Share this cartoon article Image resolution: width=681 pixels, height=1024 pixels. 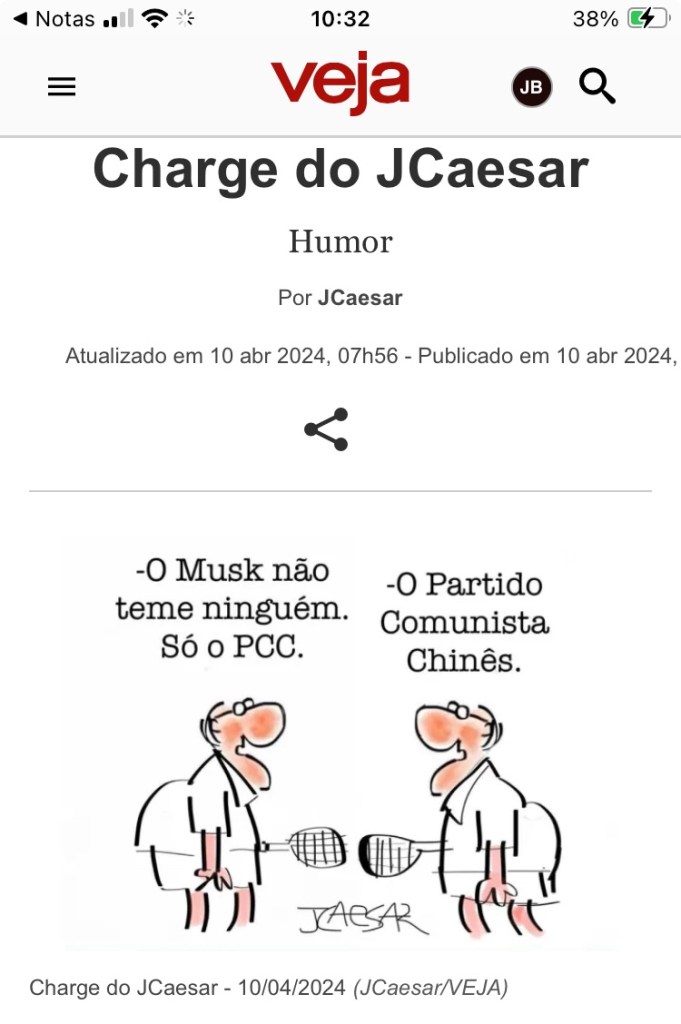326,429
